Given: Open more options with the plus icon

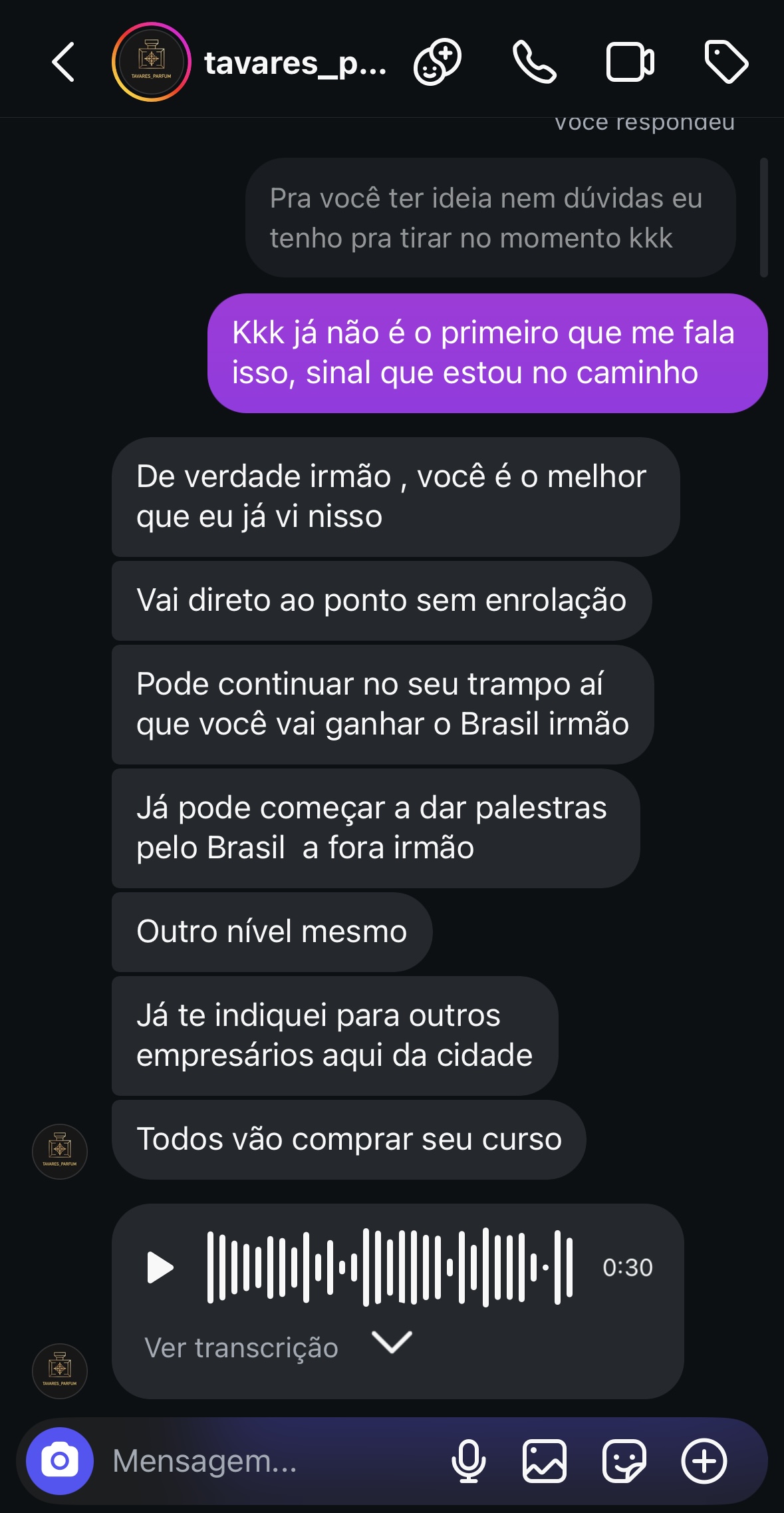Looking at the screenshot, I should [x=704, y=1461].
